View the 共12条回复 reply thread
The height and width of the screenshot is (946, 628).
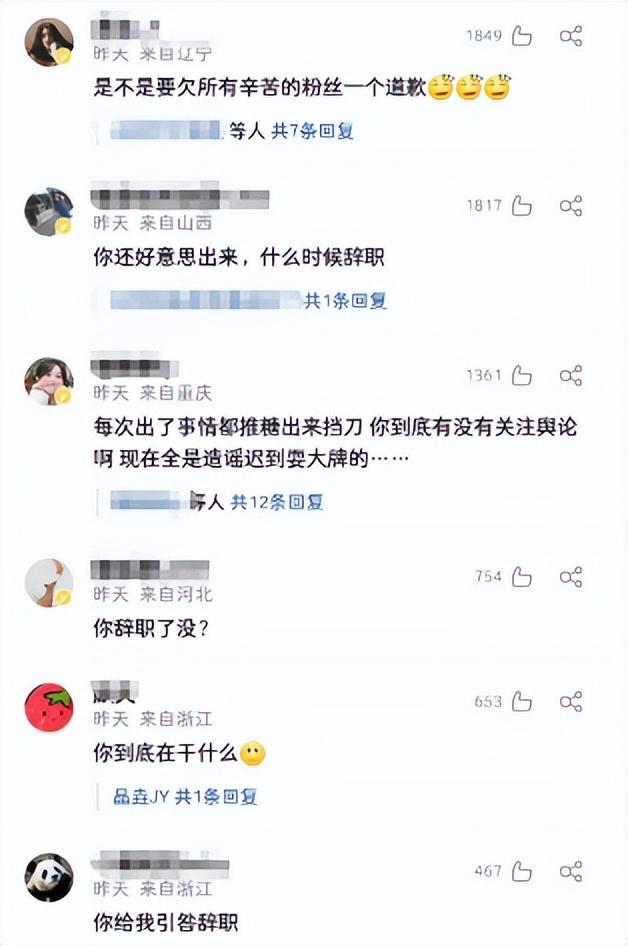click(277, 502)
